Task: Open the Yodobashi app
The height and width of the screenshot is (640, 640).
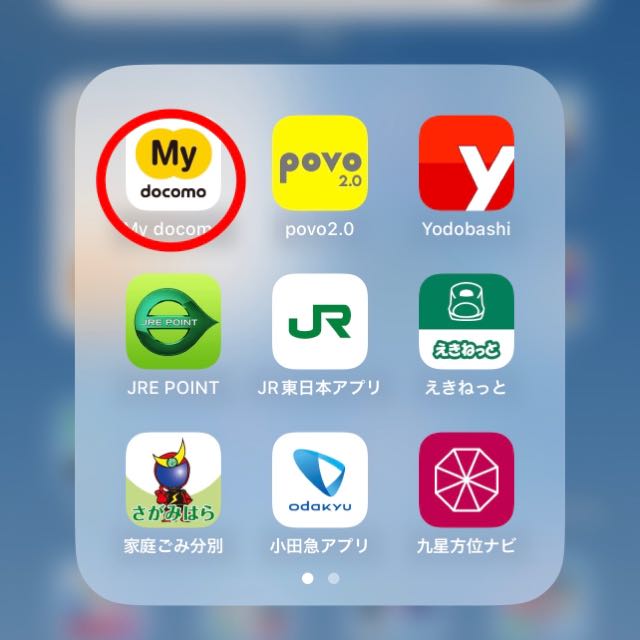Action: 466,163
